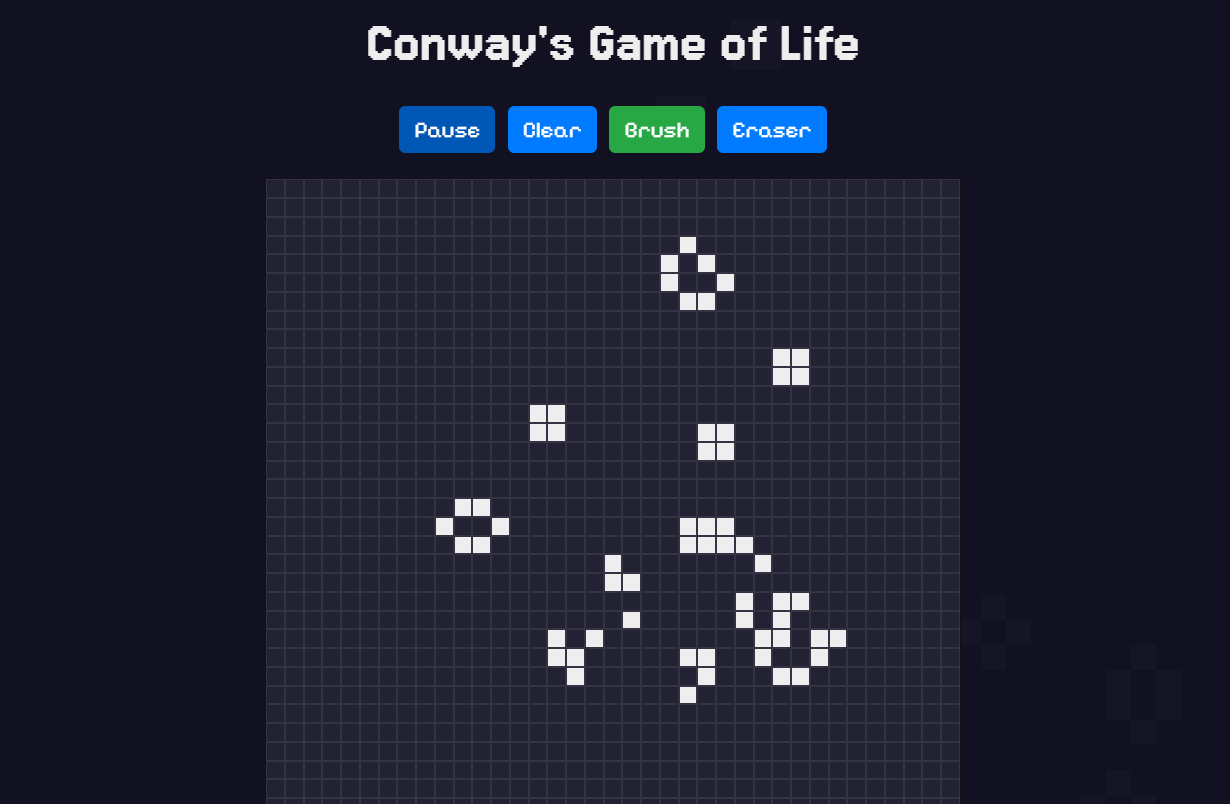
Task: Pause the Game of Life simulation
Action: coord(446,130)
